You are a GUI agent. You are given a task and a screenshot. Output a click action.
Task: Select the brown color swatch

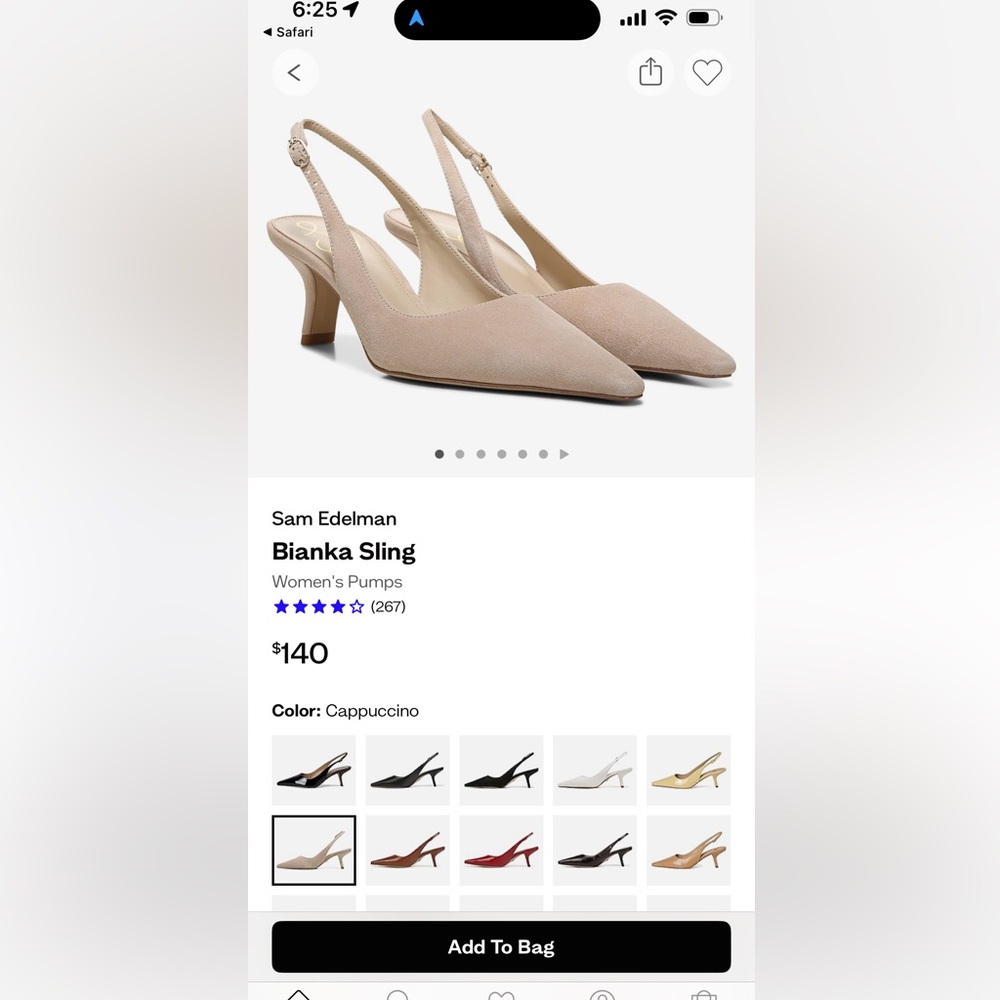pos(407,850)
